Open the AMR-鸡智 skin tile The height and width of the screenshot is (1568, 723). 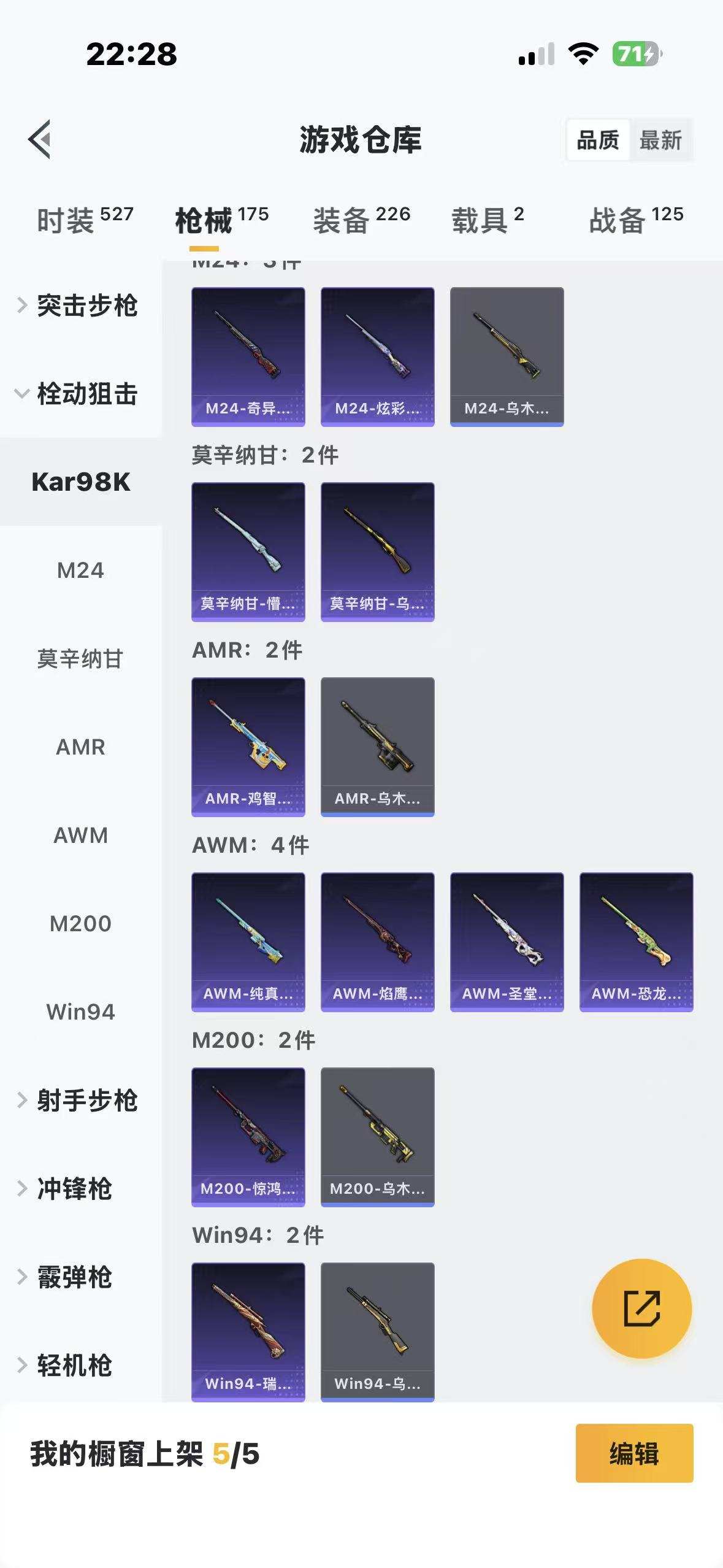[248, 747]
